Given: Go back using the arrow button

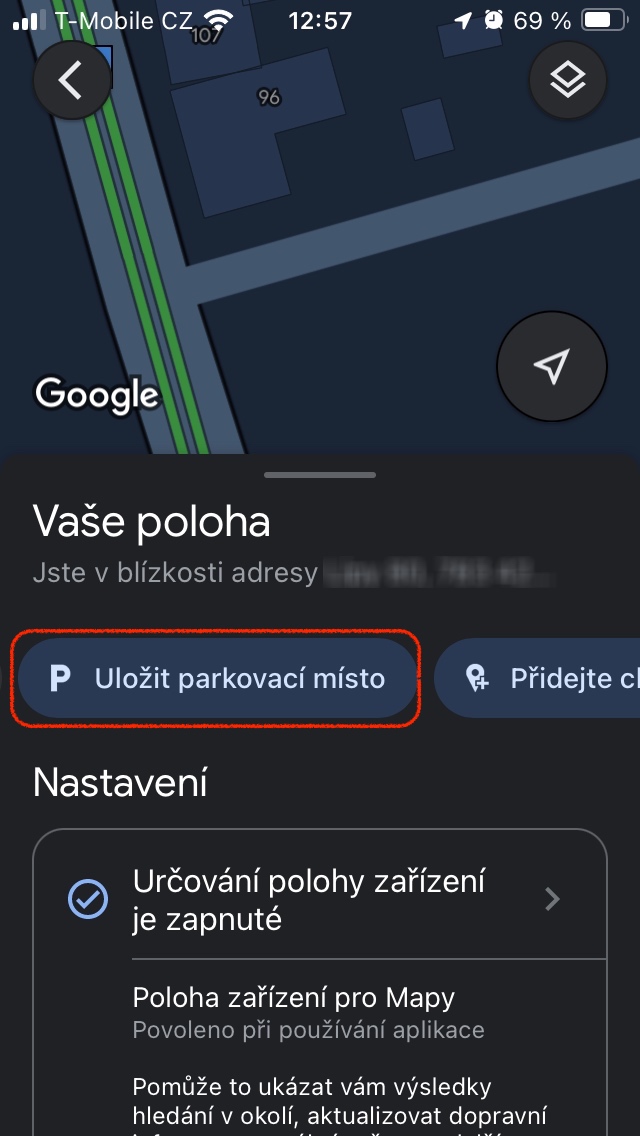Looking at the screenshot, I should point(72,82).
